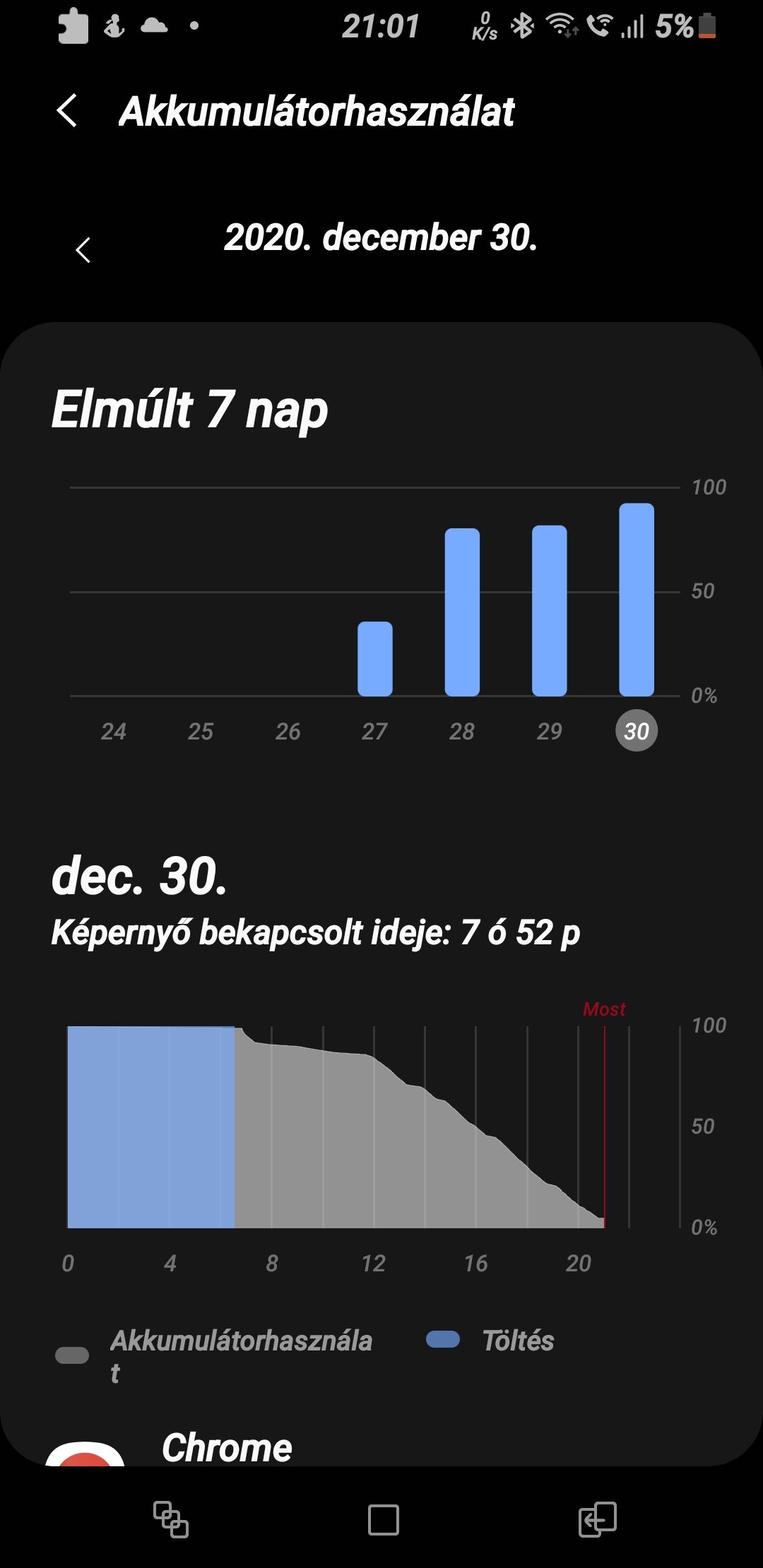
Task: Go back from Akkumulátorhasználat screen
Action: pyautogui.click(x=67, y=112)
